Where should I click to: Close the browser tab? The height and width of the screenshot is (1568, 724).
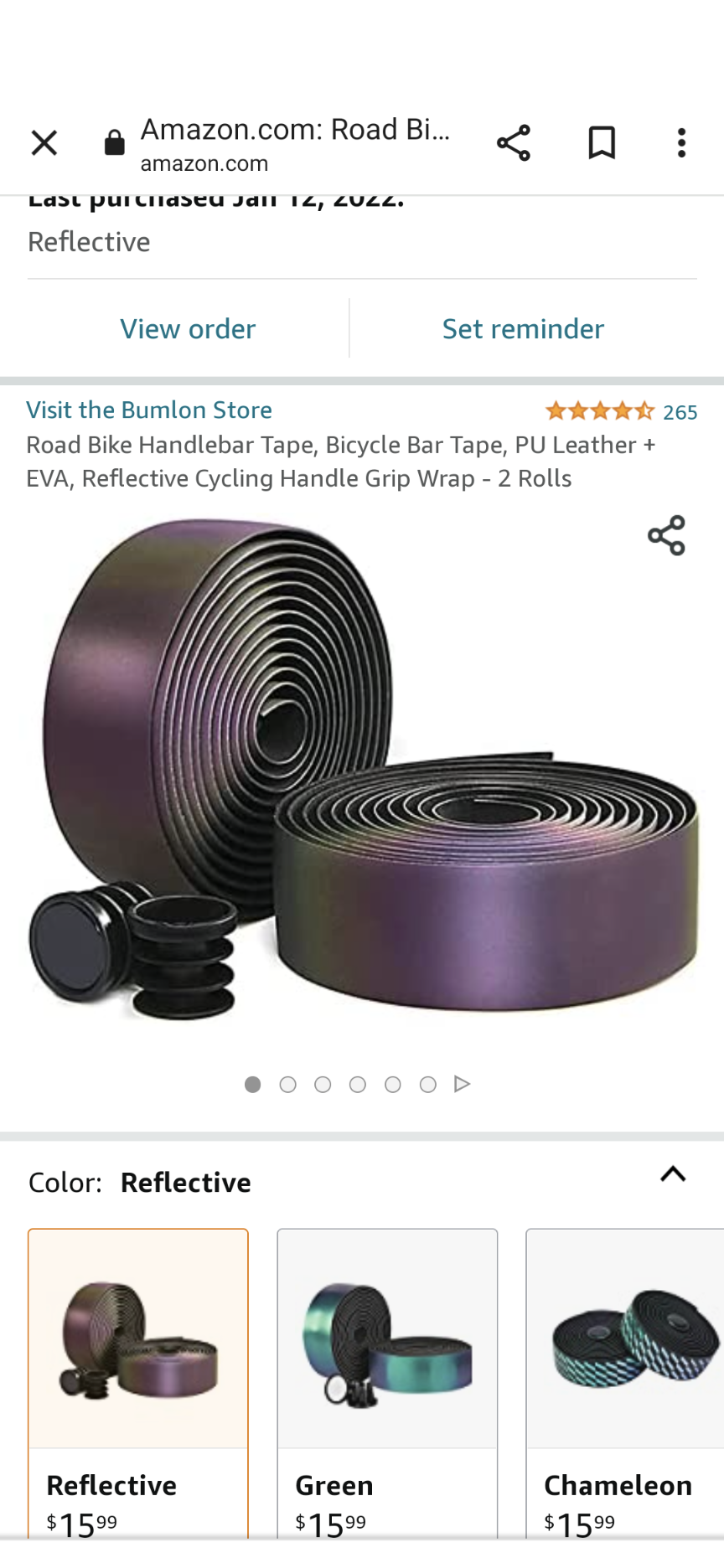tap(44, 143)
